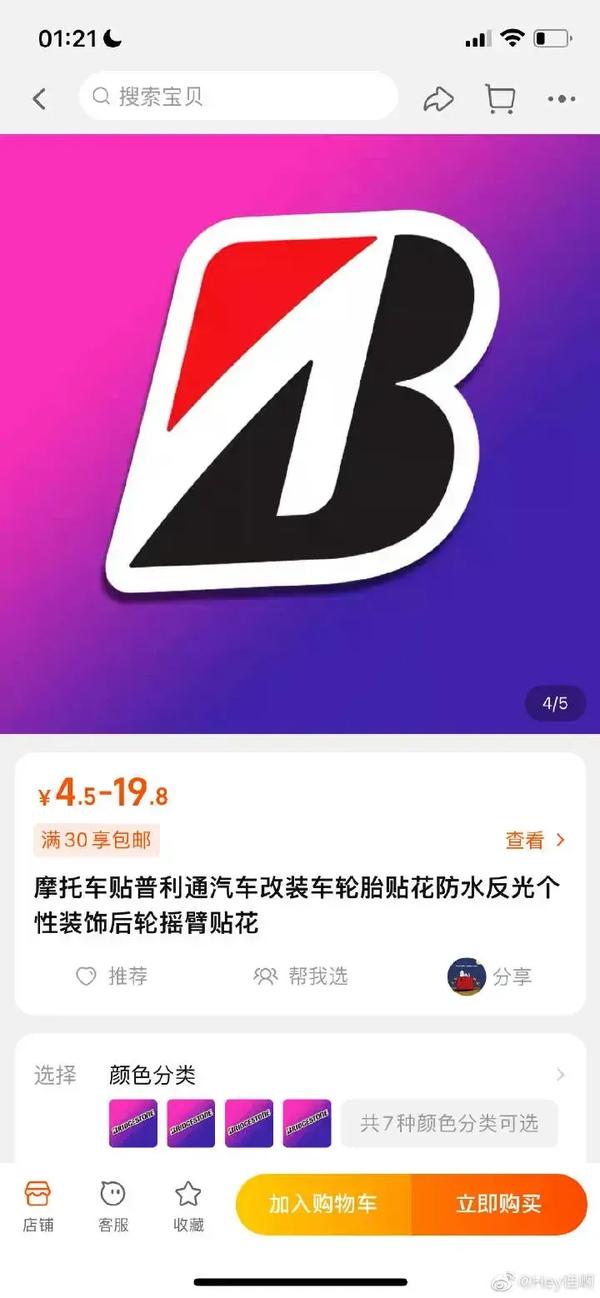Open 共7种颜色分类可选 to see all options
Image resolution: width=600 pixels, height=1298 pixels.
[x=449, y=1123]
